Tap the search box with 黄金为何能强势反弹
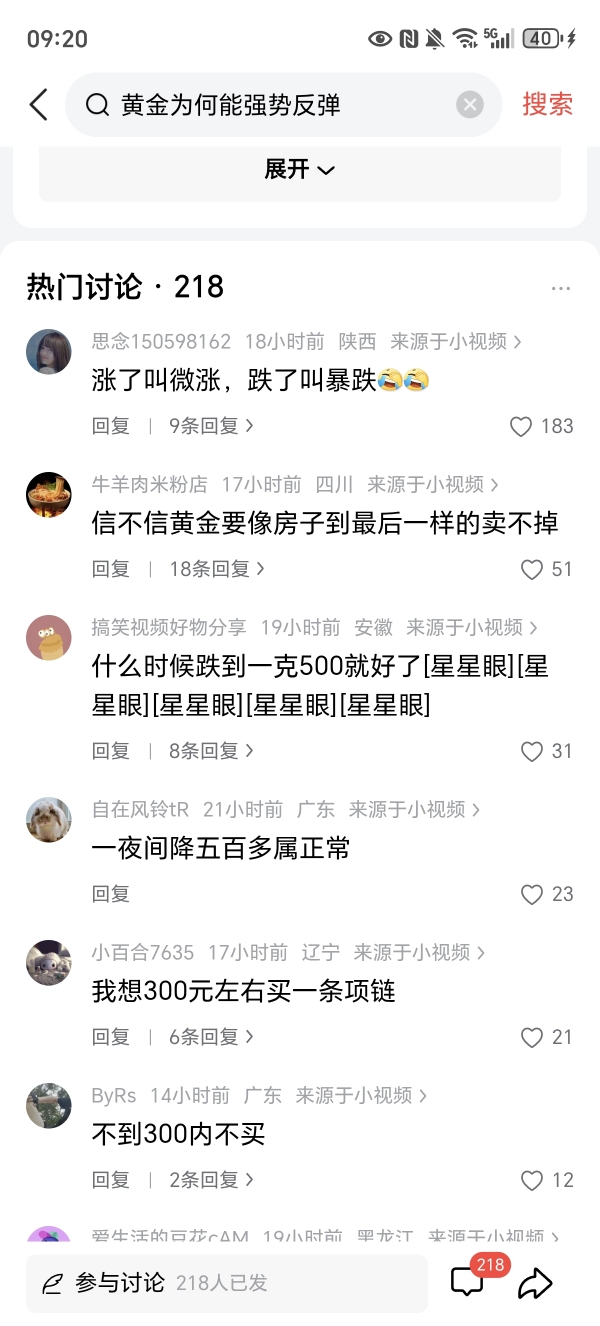Viewport: 600px width, 1326px height. pyautogui.click(x=270, y=104)
